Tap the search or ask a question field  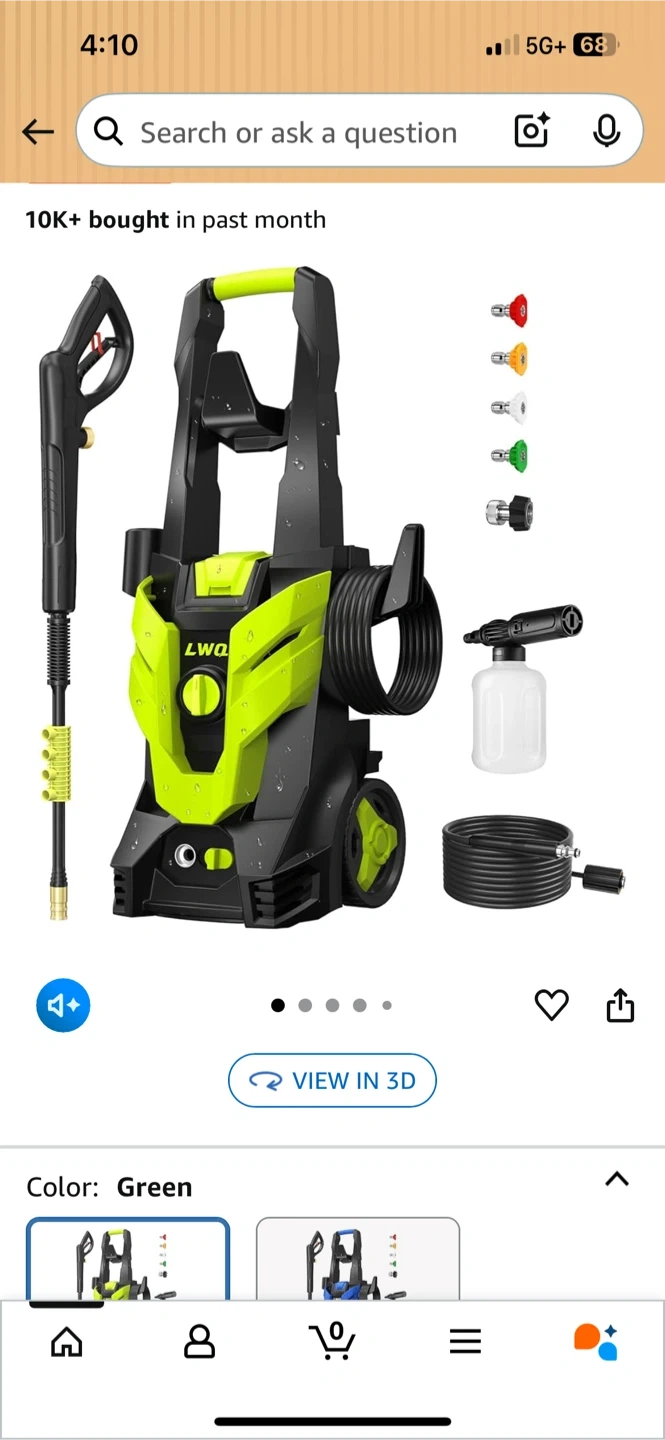(x=298, y=133)
